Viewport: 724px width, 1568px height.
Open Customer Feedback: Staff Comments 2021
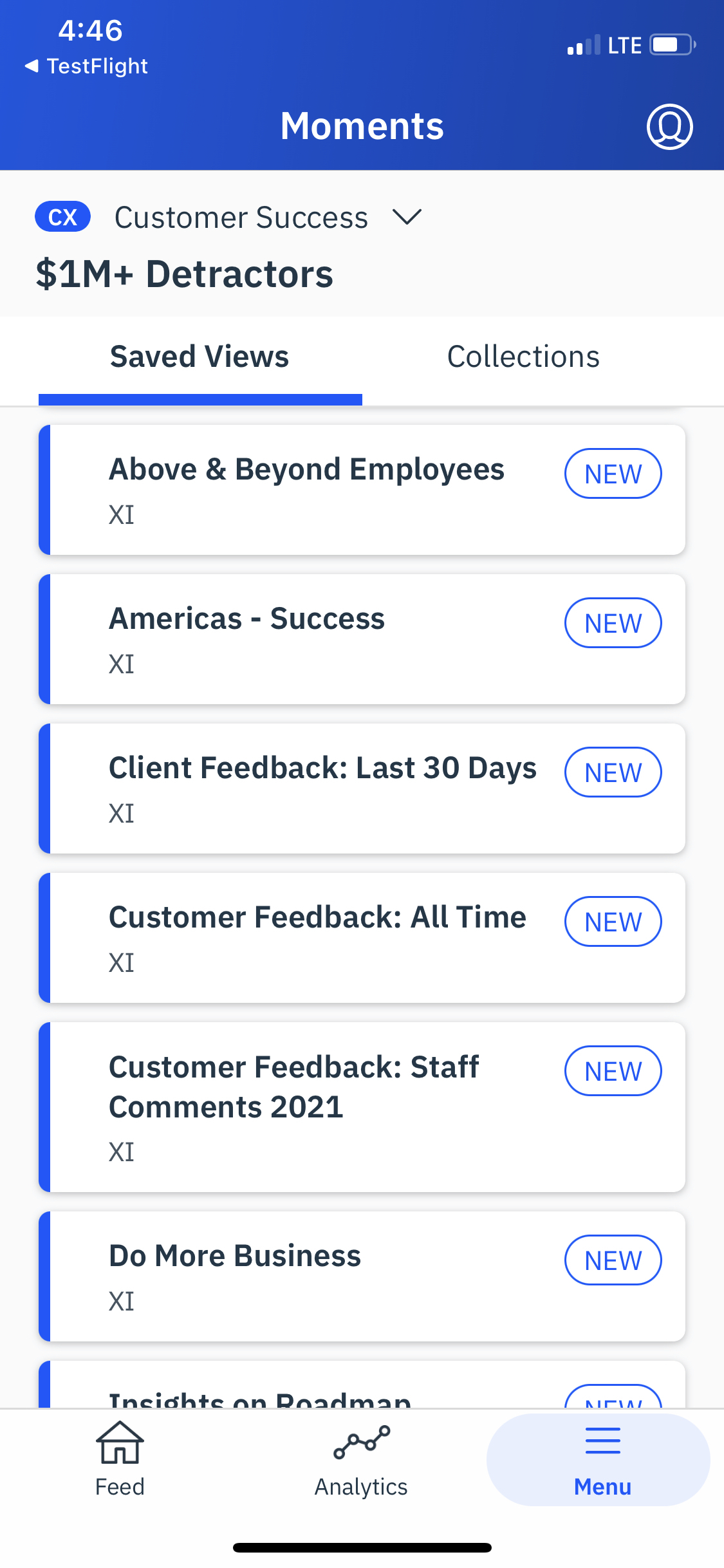pyautogui.click(x=362, y=1107)
